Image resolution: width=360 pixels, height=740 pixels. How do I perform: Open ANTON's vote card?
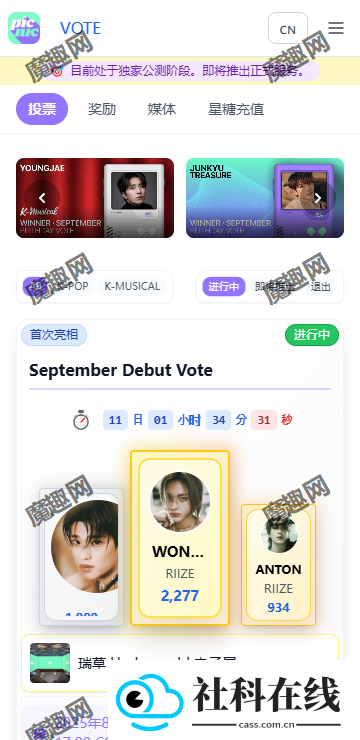(278, 565)
